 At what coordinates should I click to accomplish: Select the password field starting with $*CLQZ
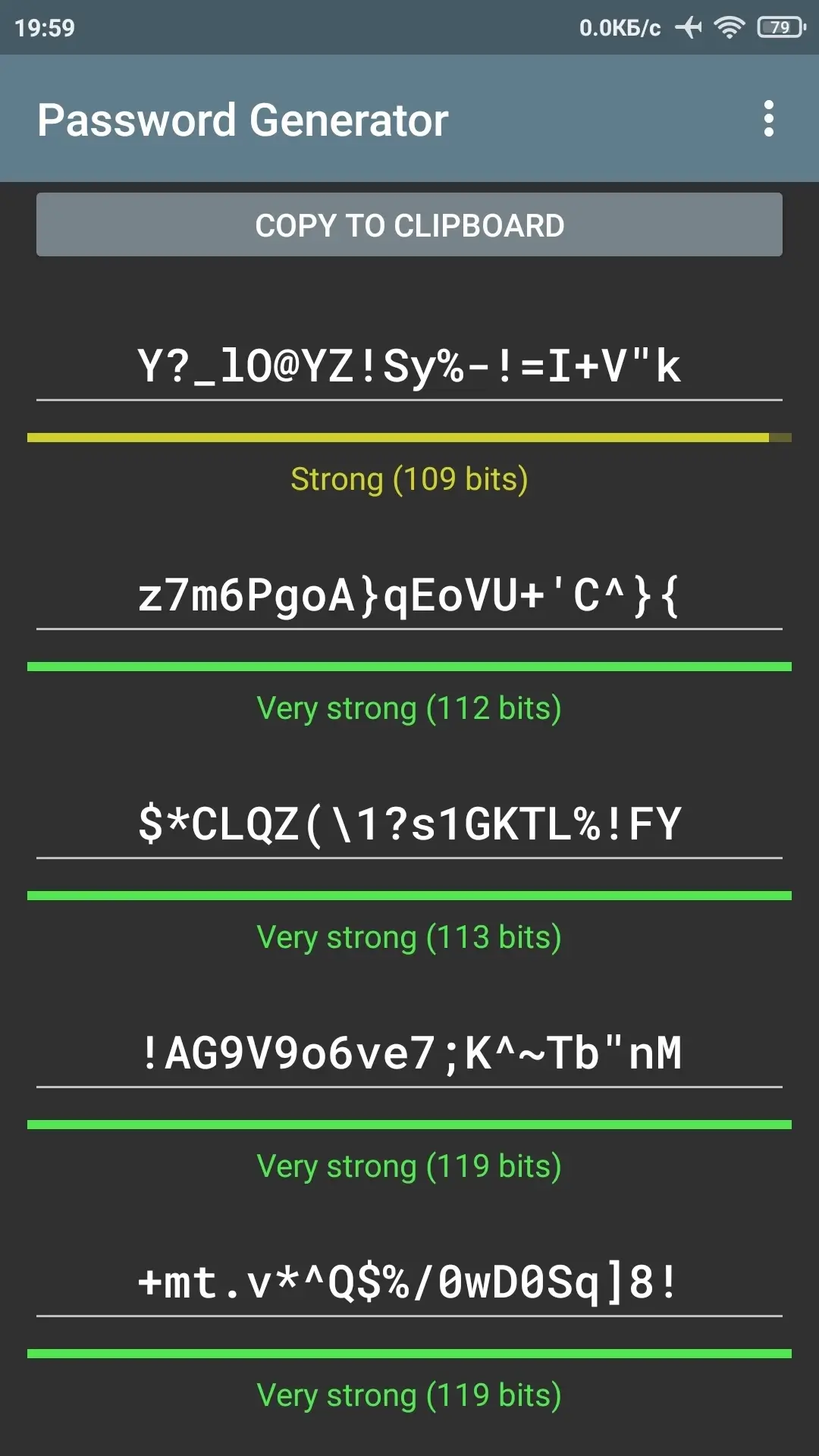click(x=409, y=824)
